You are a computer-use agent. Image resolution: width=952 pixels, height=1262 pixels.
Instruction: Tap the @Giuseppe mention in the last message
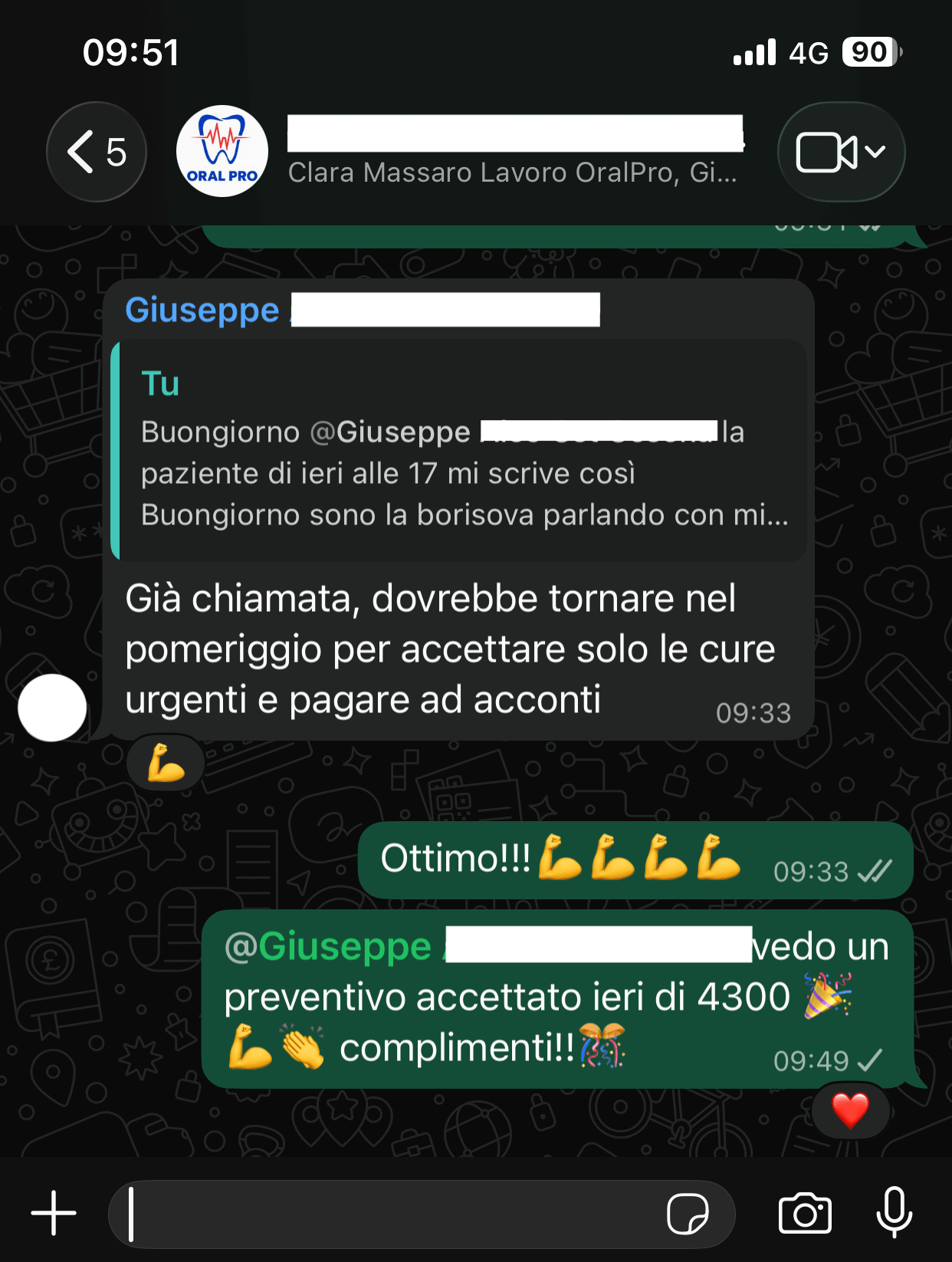point(328,947)
